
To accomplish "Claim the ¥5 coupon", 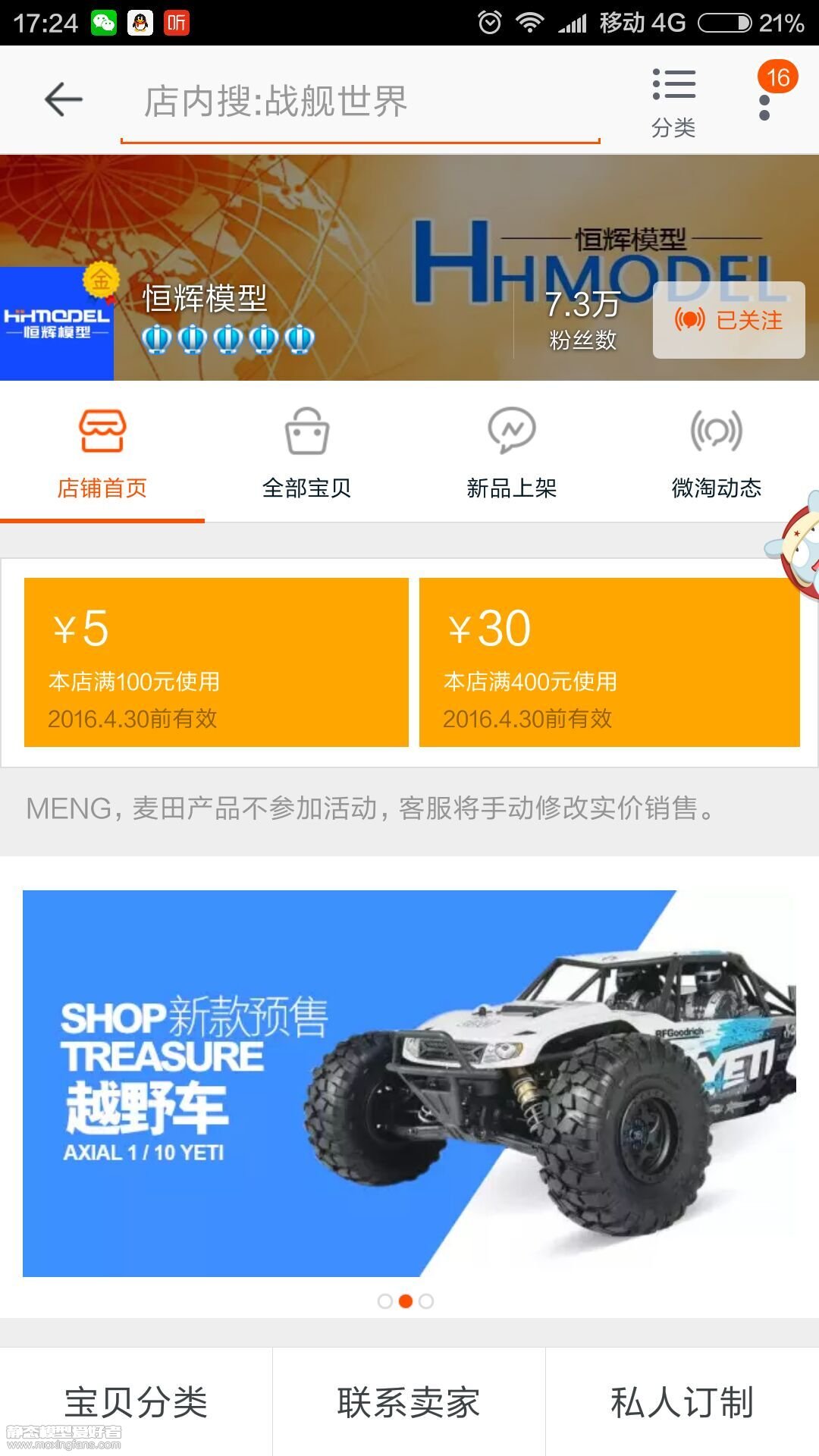I will coord(216,662).
